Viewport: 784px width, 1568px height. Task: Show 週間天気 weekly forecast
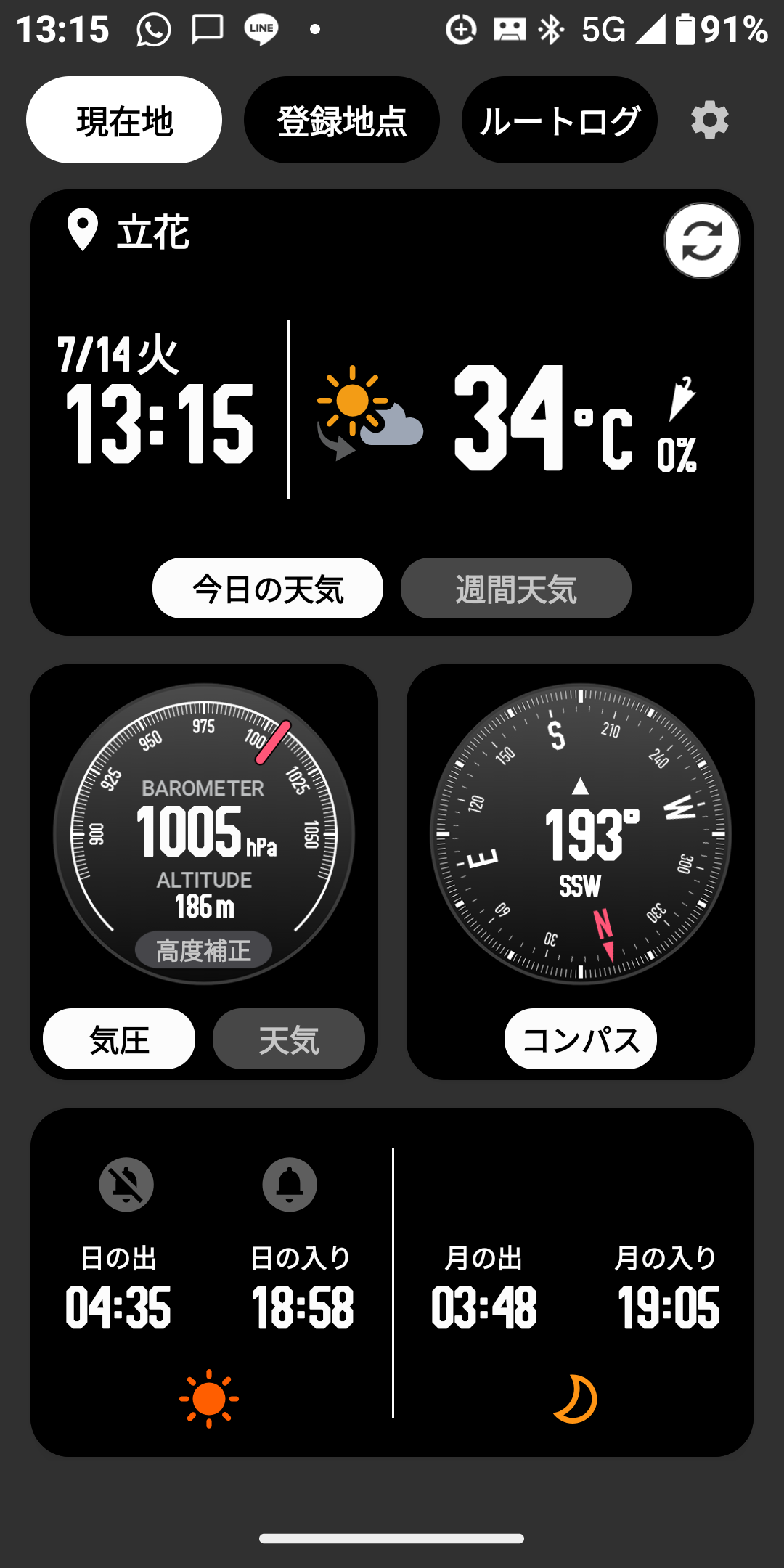pos(516,588)
